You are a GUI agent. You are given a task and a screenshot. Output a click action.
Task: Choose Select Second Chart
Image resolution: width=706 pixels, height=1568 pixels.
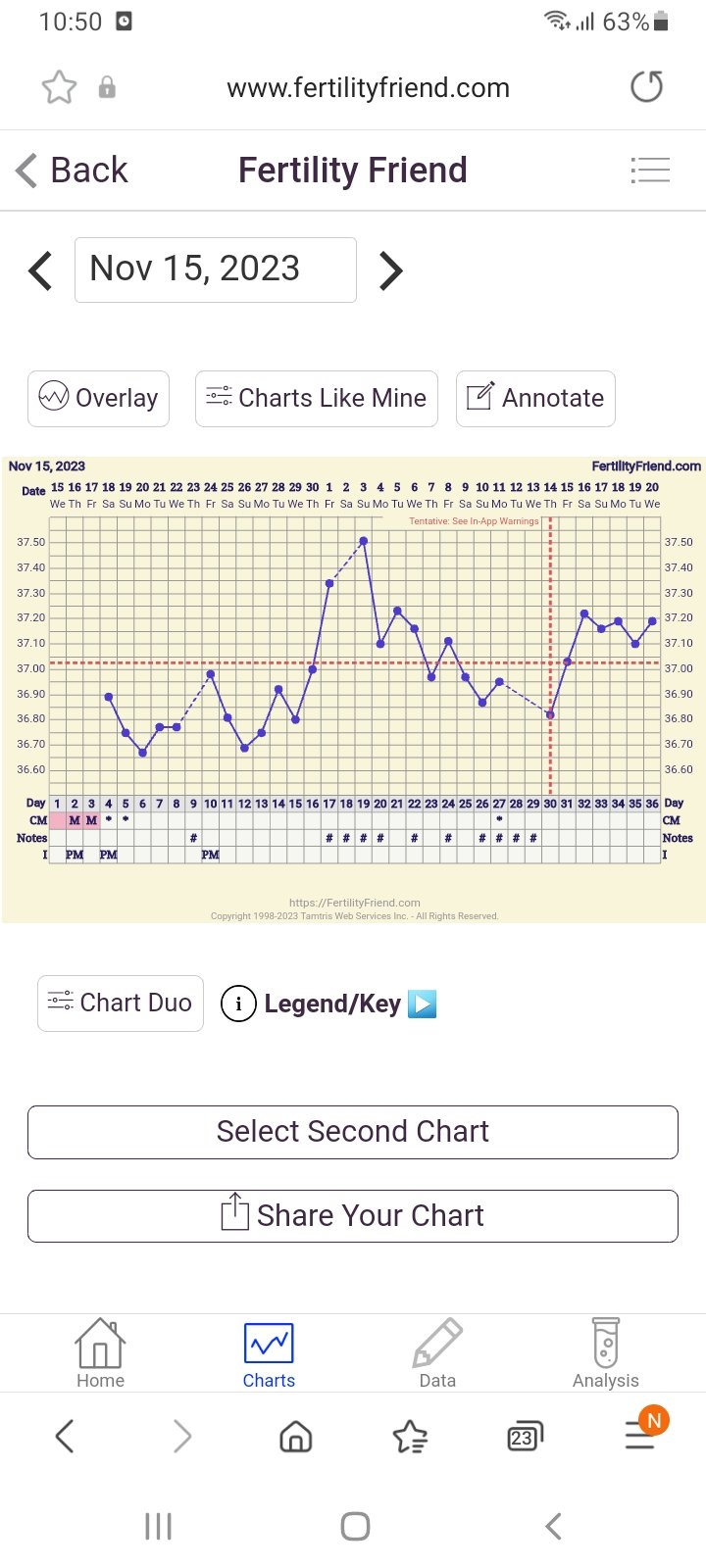[353, 1132]
